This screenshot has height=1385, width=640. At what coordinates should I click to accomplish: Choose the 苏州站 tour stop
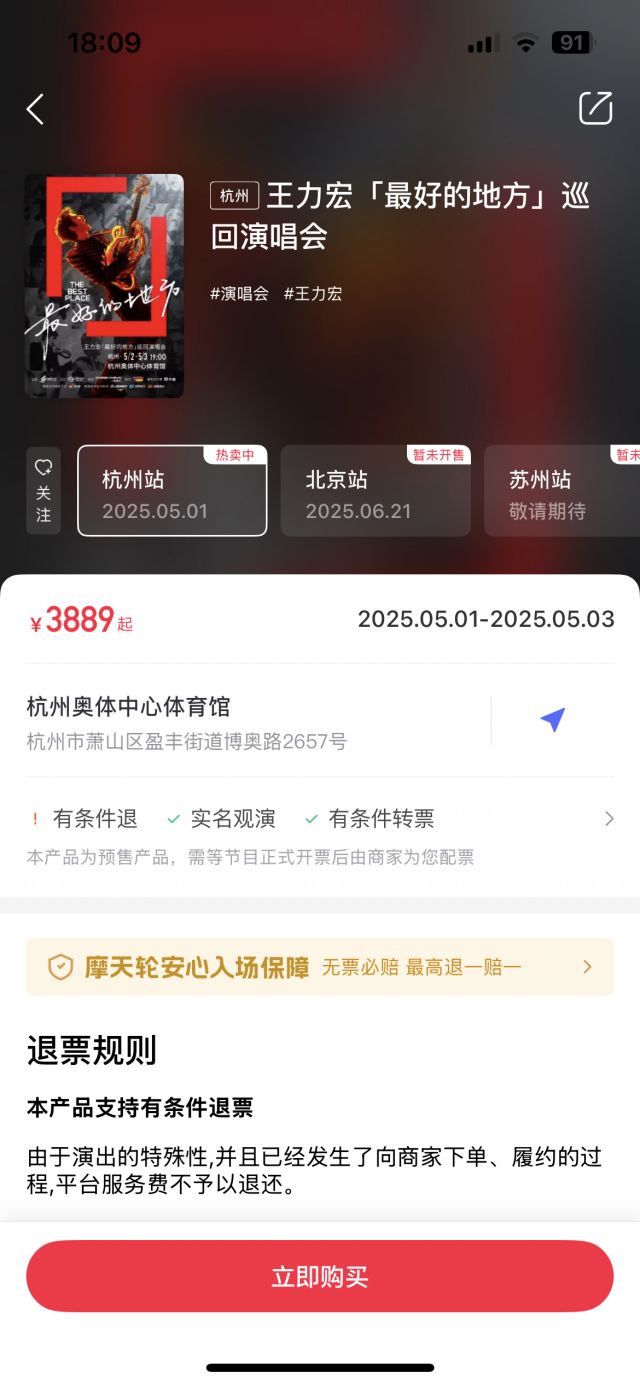[562, 492]
